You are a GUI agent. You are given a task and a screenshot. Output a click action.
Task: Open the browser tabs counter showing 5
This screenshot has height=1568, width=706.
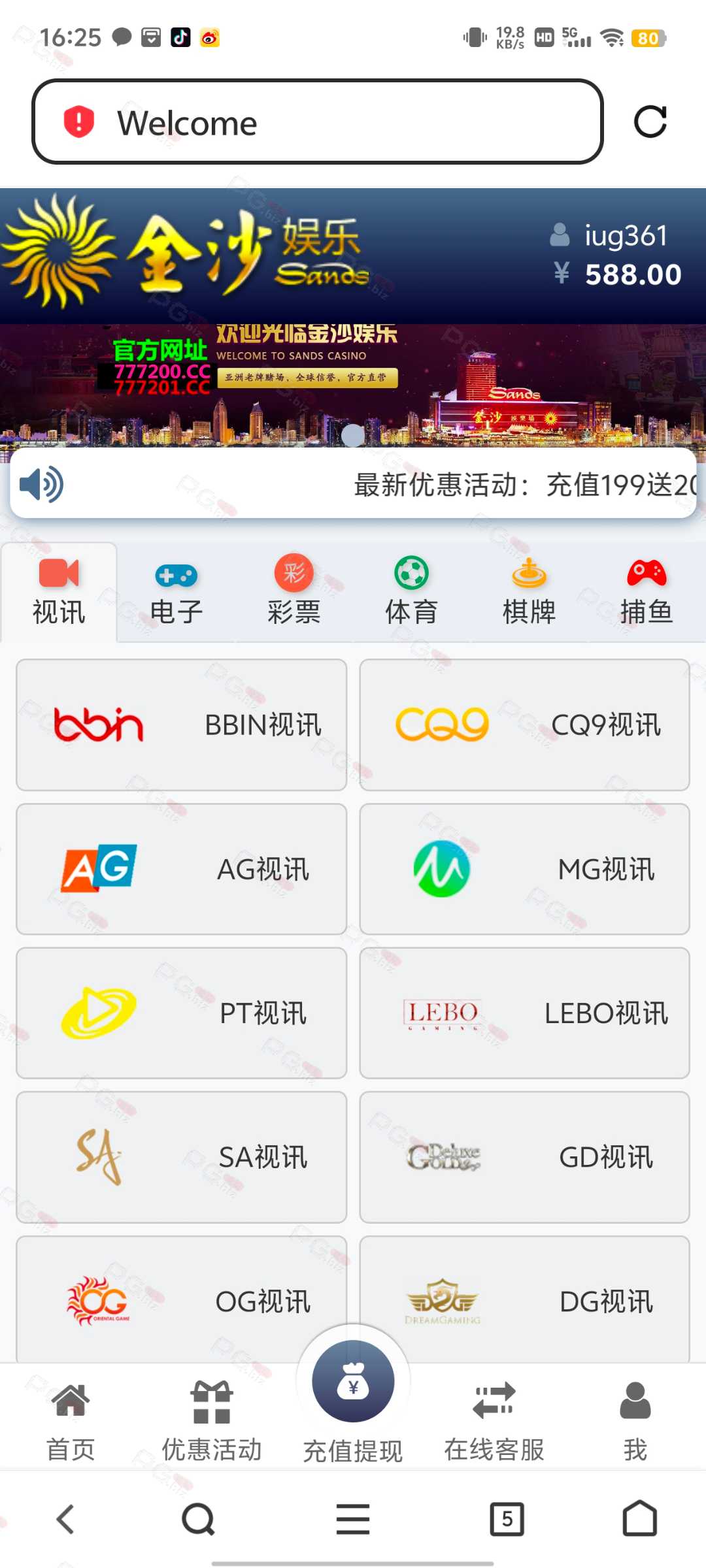pyautogui.click(x=507, y=1519)
